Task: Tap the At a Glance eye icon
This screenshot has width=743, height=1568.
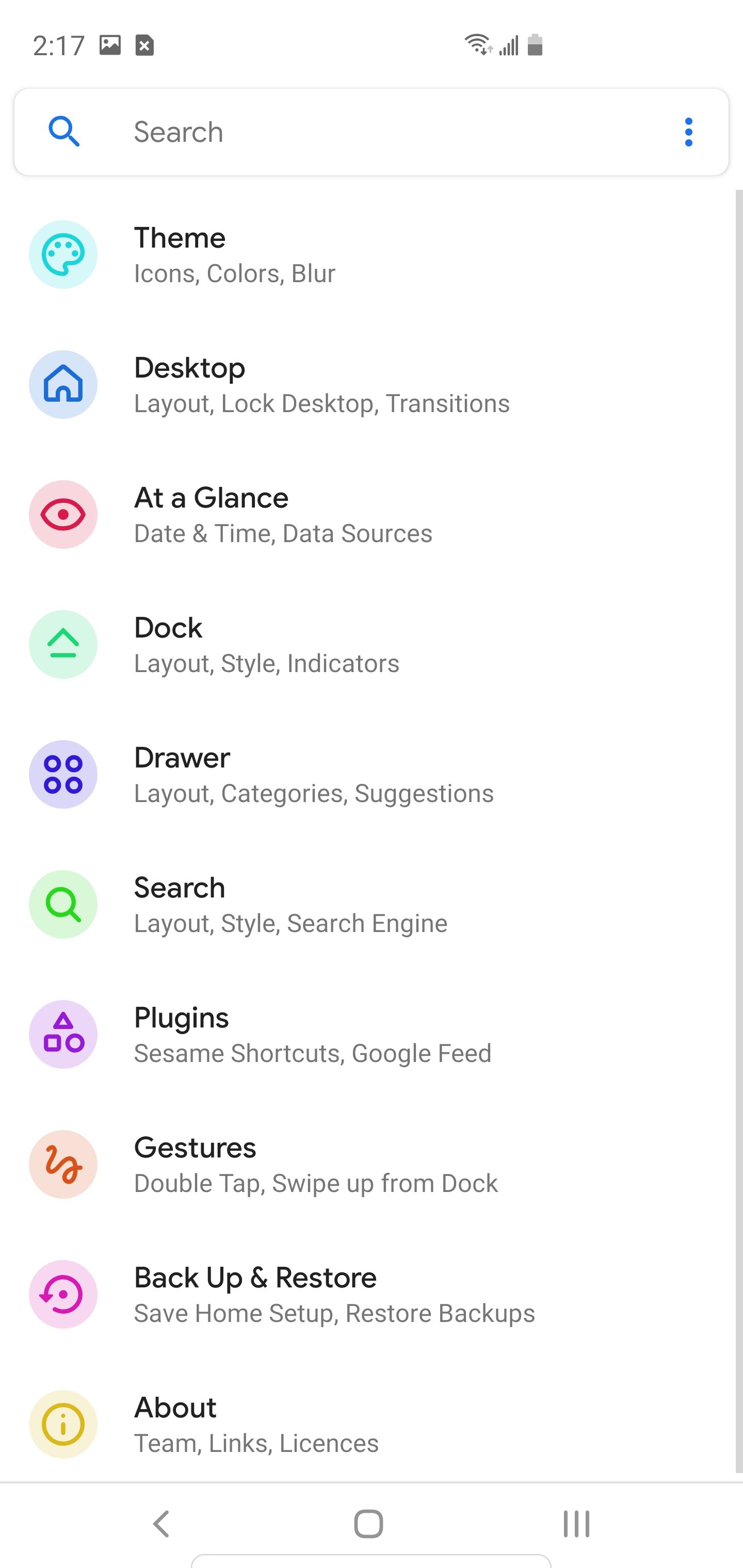Action: click(x=63, y=514)
